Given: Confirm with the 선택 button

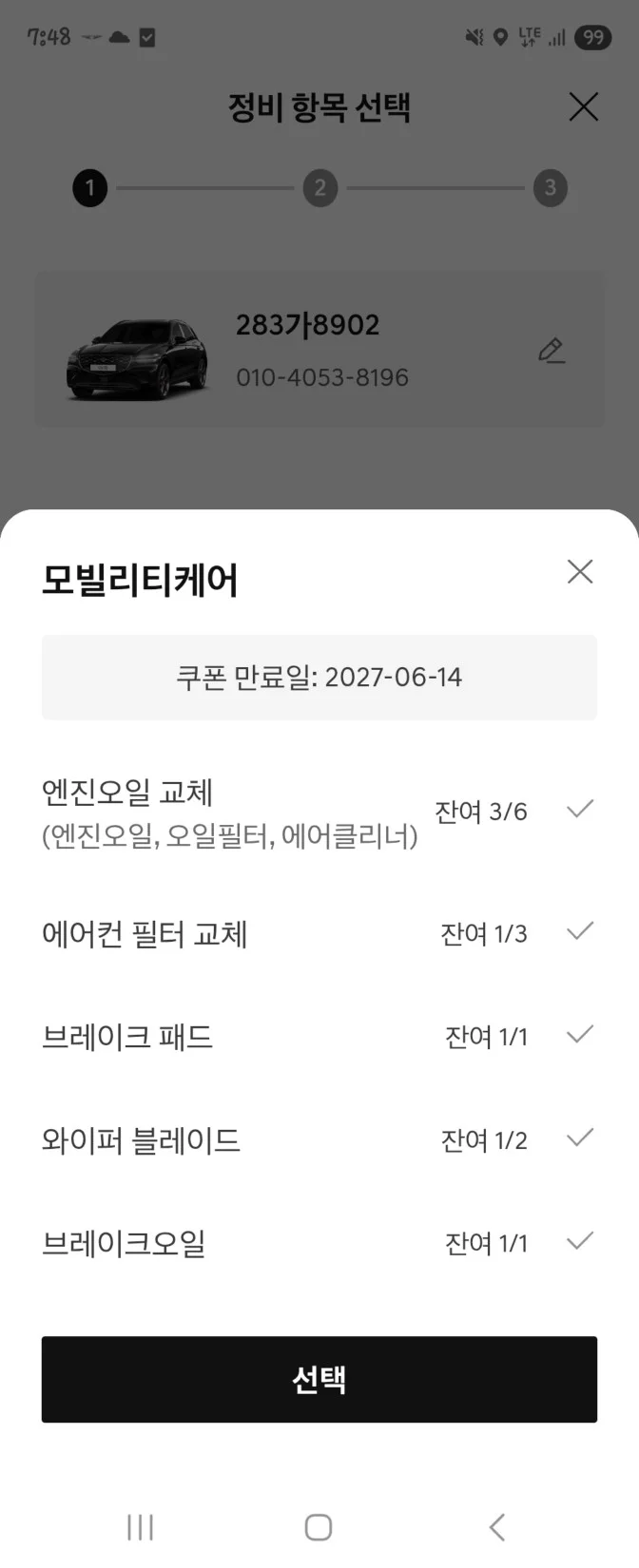Looking at the screenshot, I should click(319, 1379).
